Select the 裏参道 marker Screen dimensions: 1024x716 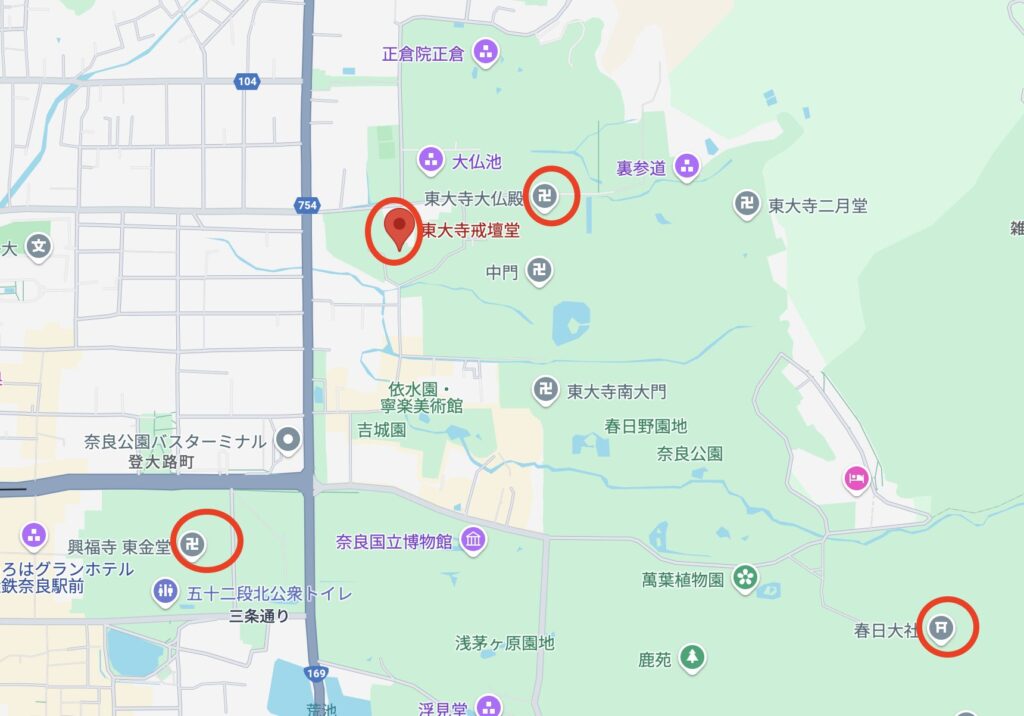click(x=686, y=165)
